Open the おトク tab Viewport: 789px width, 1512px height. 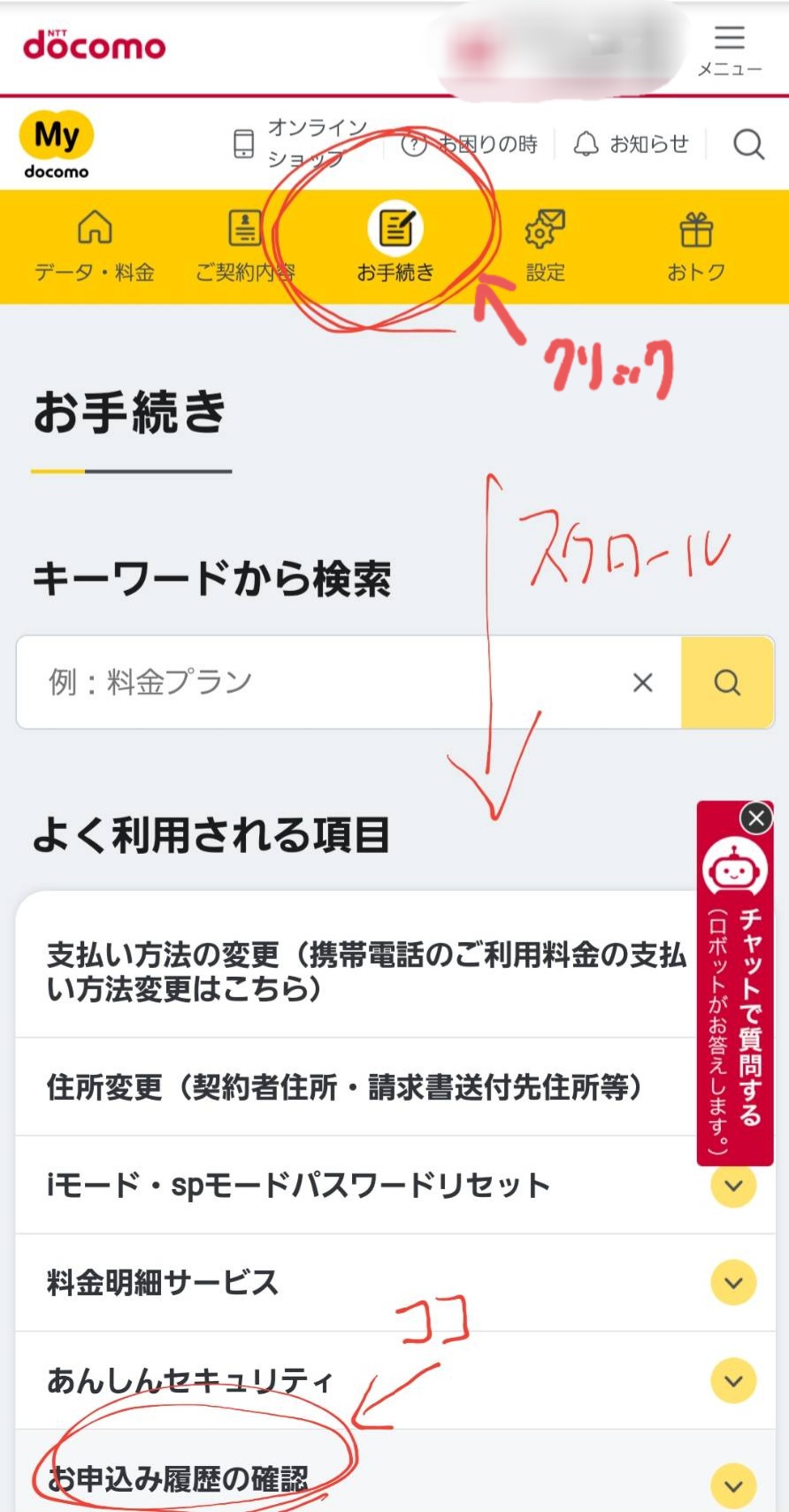696,247
